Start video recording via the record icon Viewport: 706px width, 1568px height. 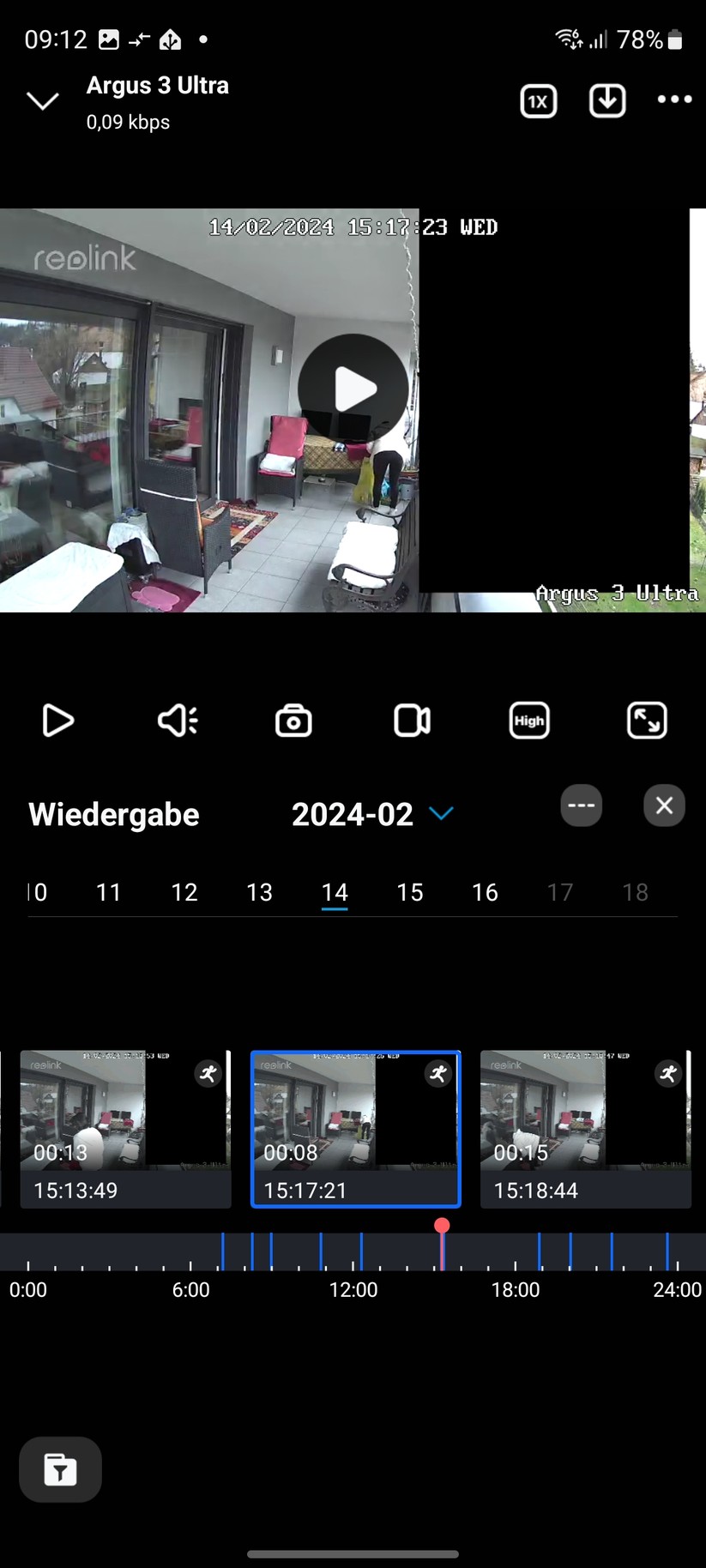tap(411, 721)
